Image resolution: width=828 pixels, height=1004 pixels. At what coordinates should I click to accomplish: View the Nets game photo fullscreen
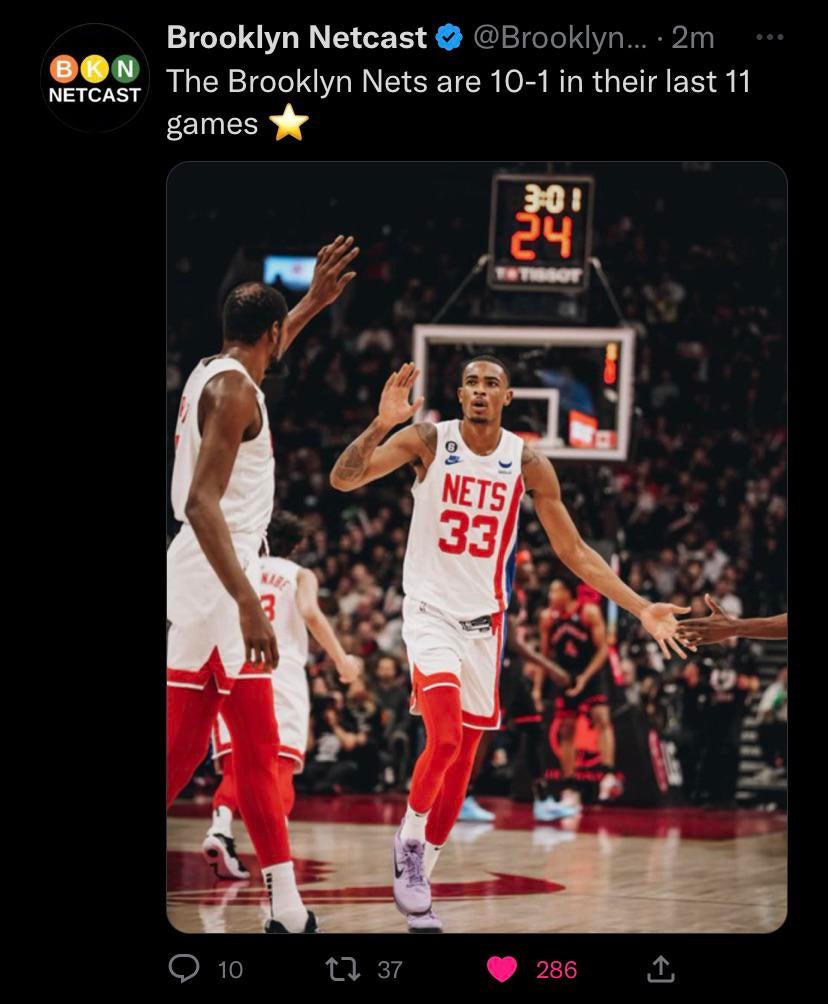pyautogui.click(x=476, y=547)
